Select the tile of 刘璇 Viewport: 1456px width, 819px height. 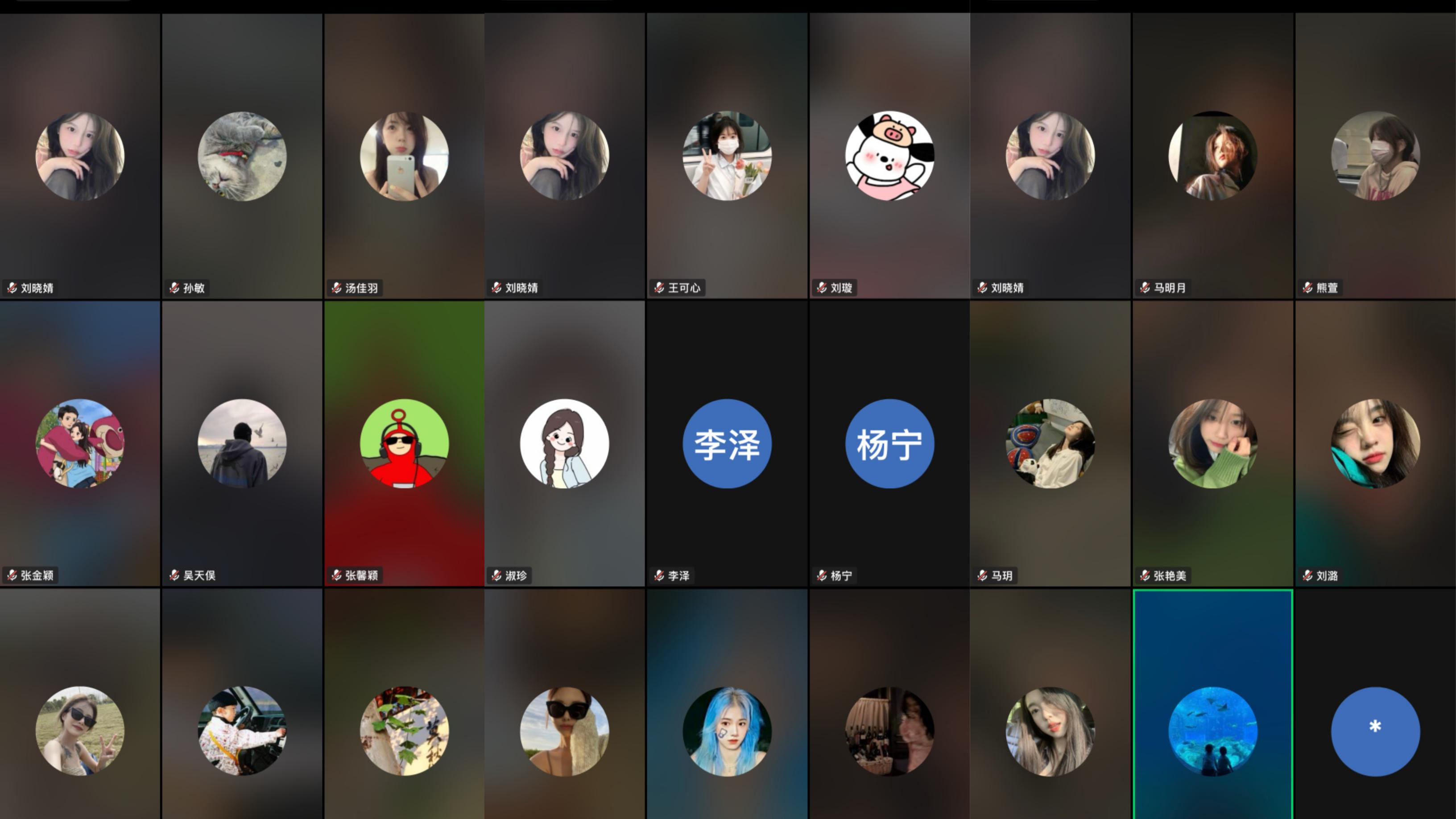(x=889, y=156)
